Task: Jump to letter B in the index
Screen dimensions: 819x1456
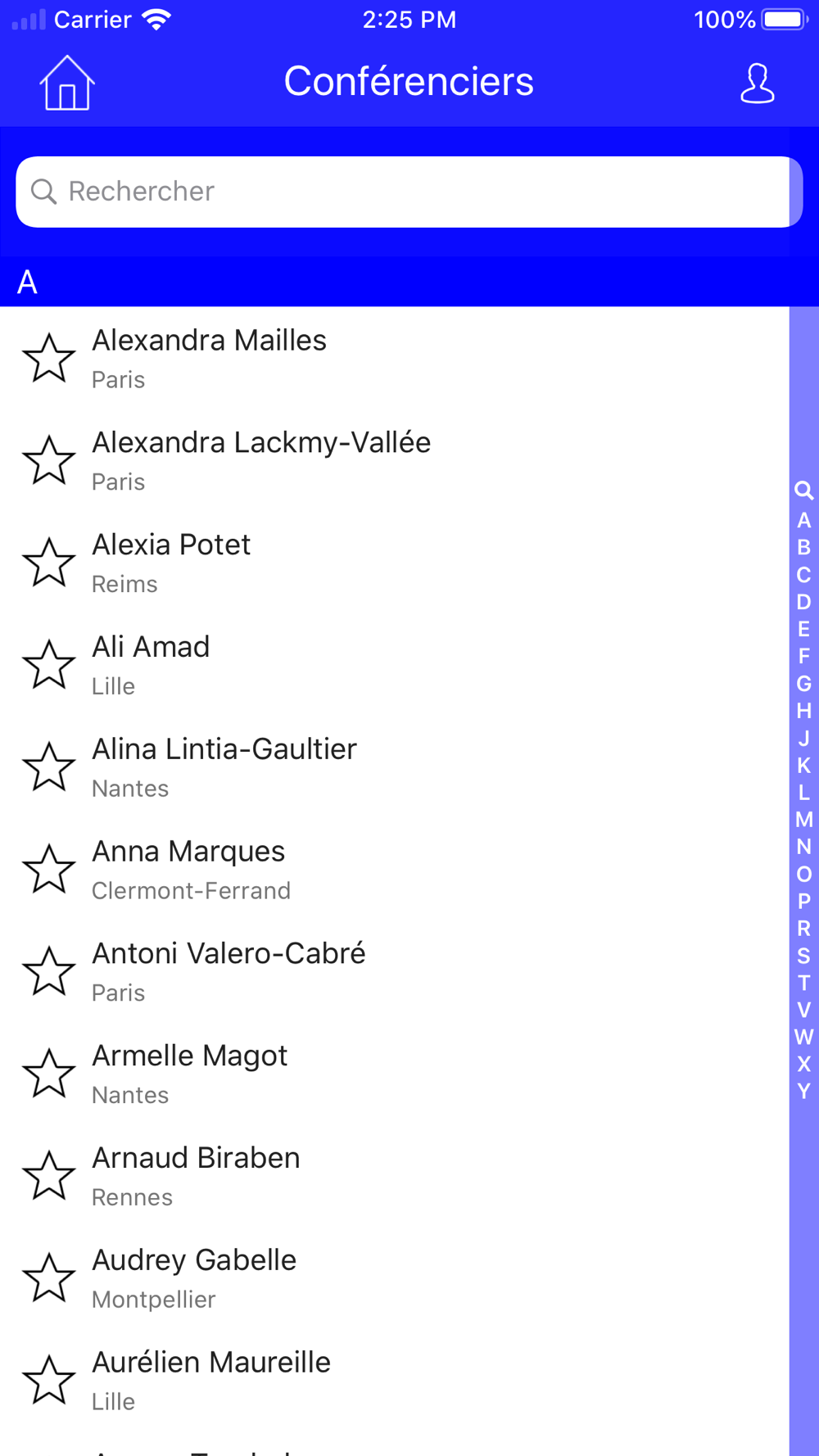Action: (x=804, y=547)
